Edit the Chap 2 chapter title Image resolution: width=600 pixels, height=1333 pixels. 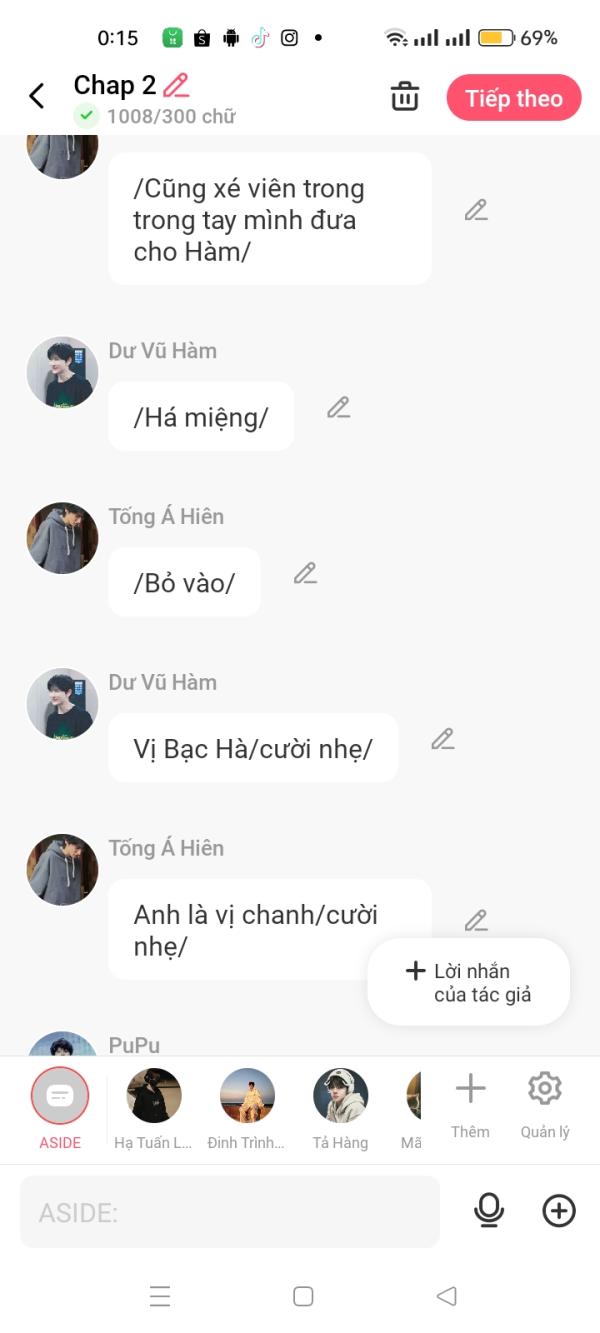coord(176,85)
